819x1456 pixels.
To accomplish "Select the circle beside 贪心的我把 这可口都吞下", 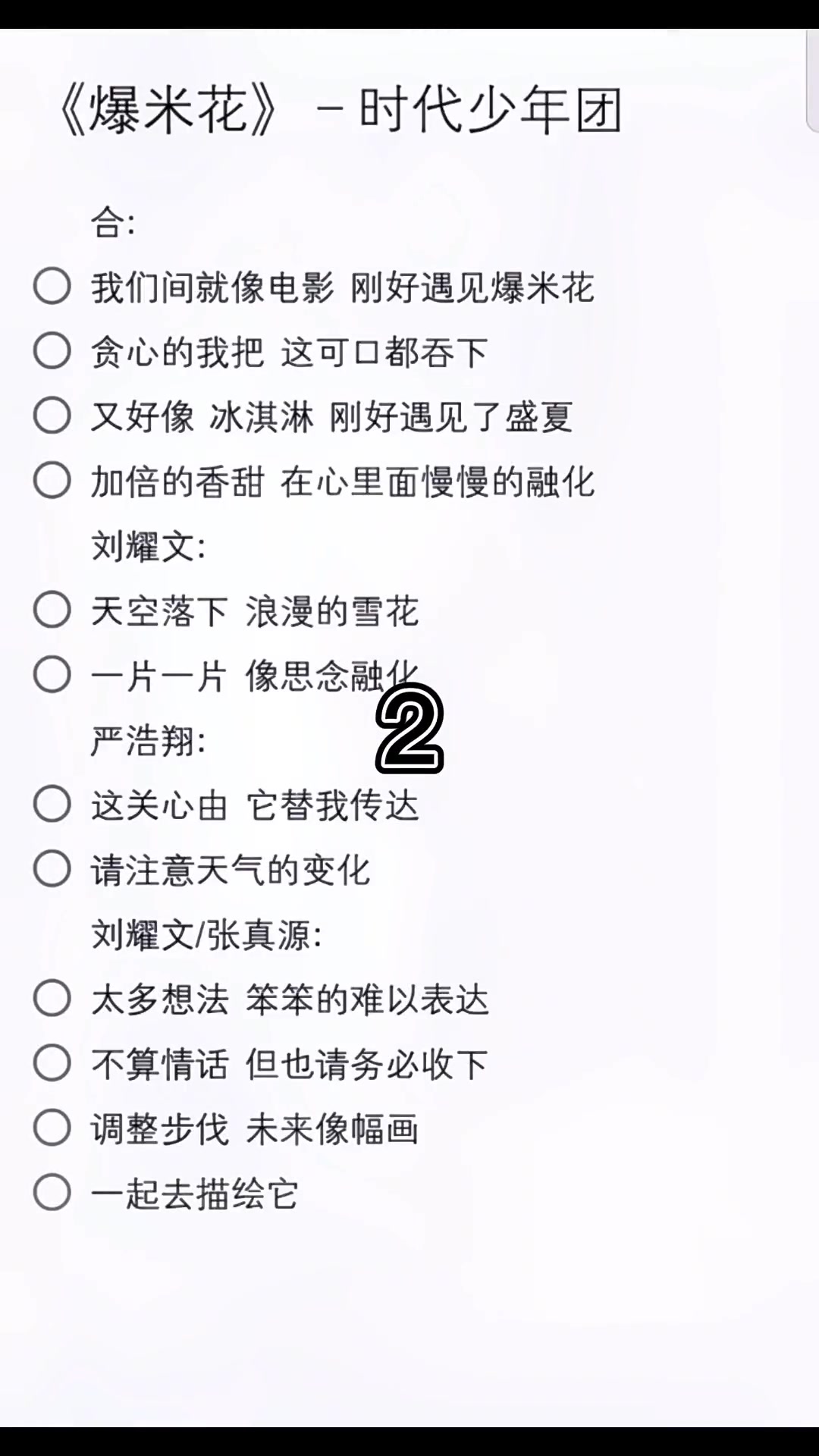I will click(x=52, y=350).
